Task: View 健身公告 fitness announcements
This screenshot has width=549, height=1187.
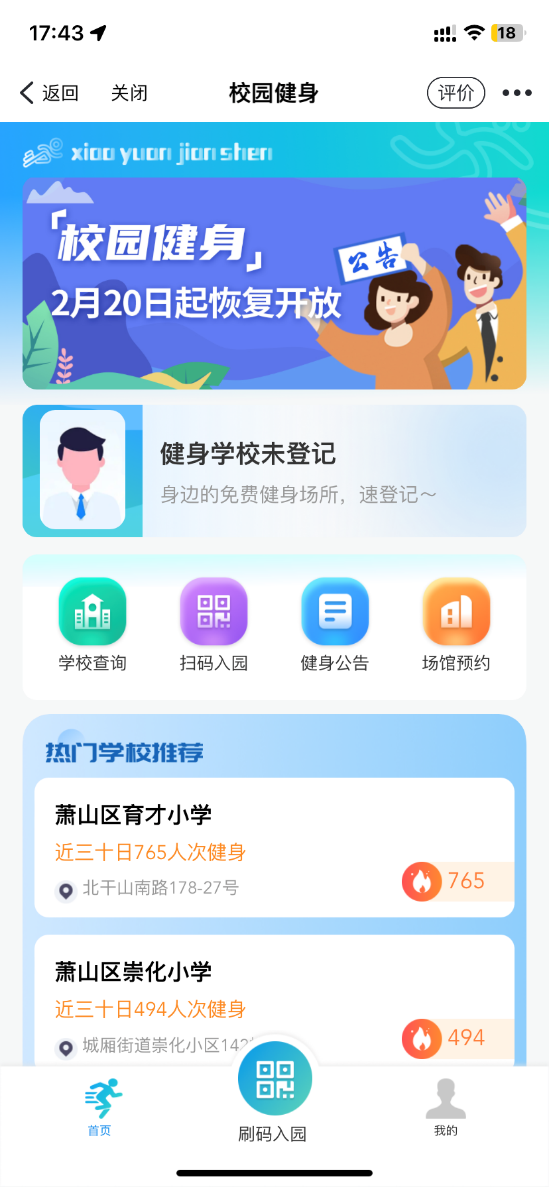Action: [335, 625]
